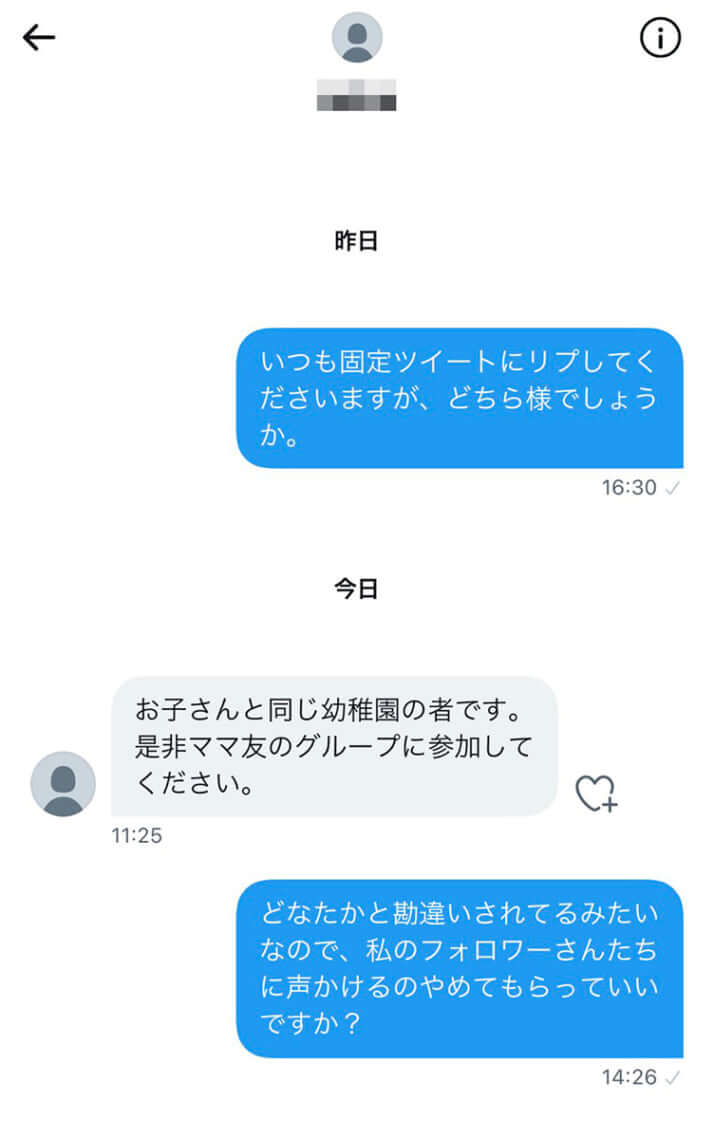Open the contact's profile avatar in header
Viewport: 714px width, 1139px height.
357,38
